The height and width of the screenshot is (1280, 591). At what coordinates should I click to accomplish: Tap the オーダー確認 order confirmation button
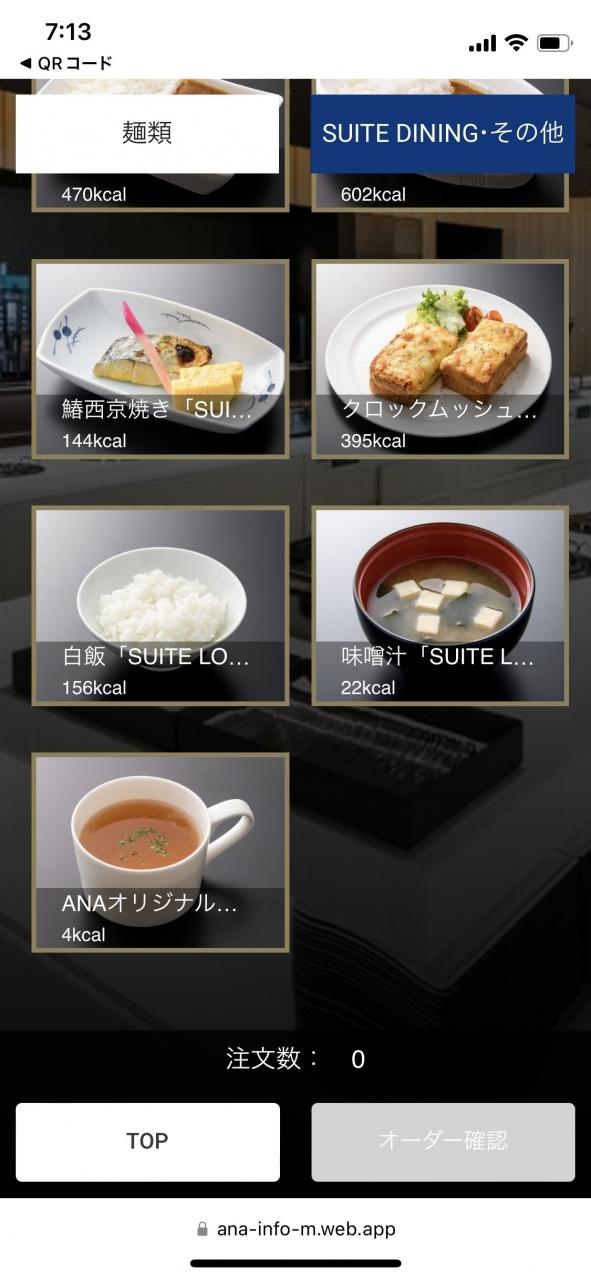coord(443,1142)
